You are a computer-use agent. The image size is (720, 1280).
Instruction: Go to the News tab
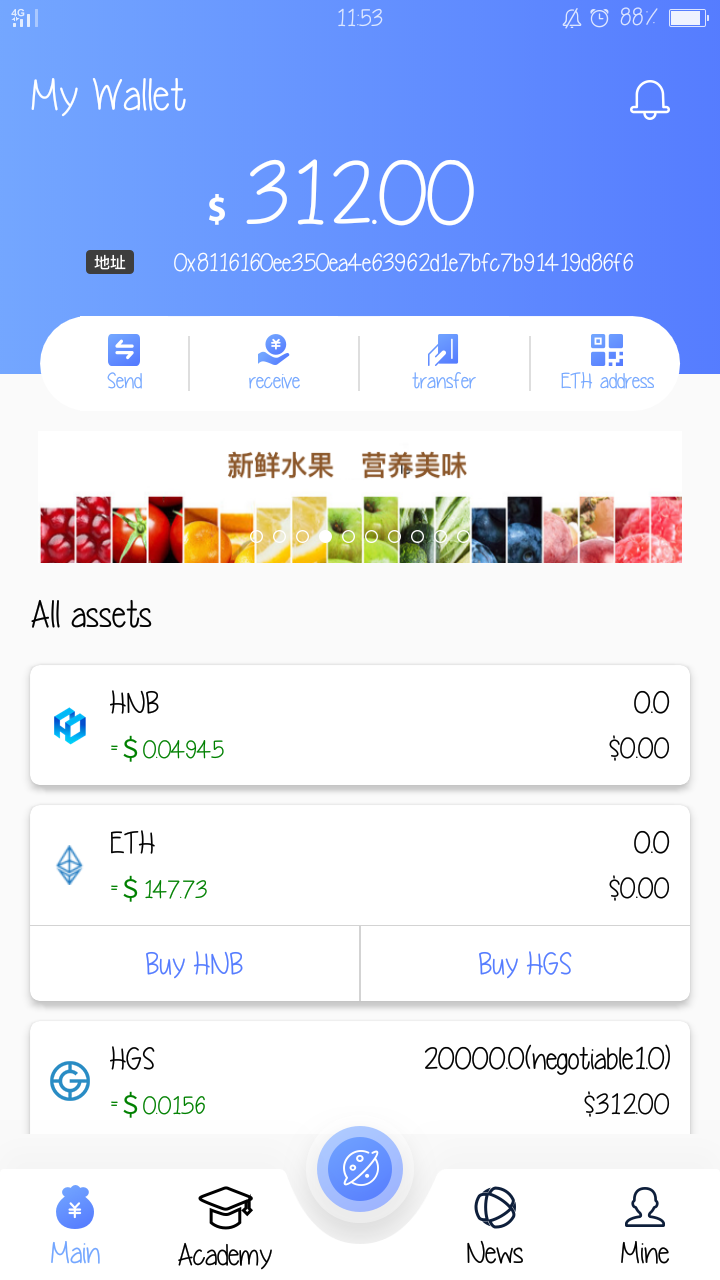(x=495, y=1226)
